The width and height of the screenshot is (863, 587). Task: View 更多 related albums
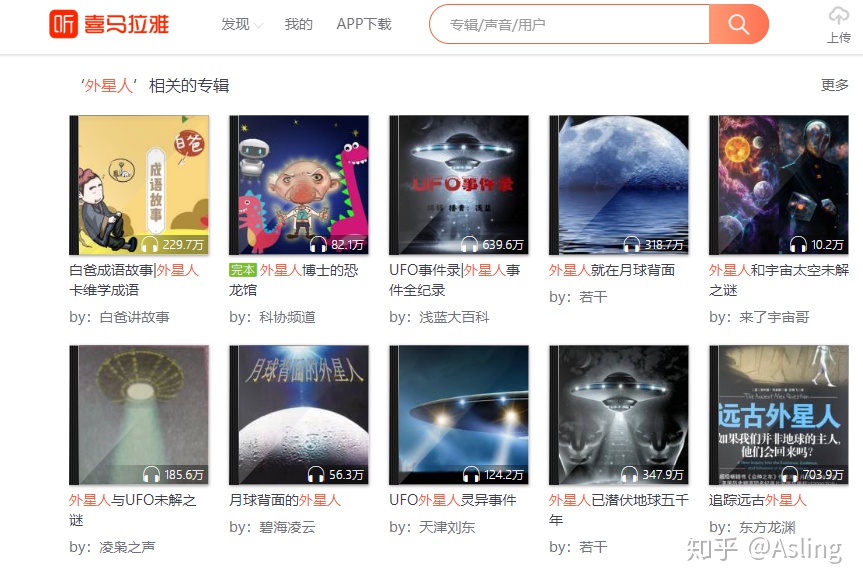click(834, 86)
